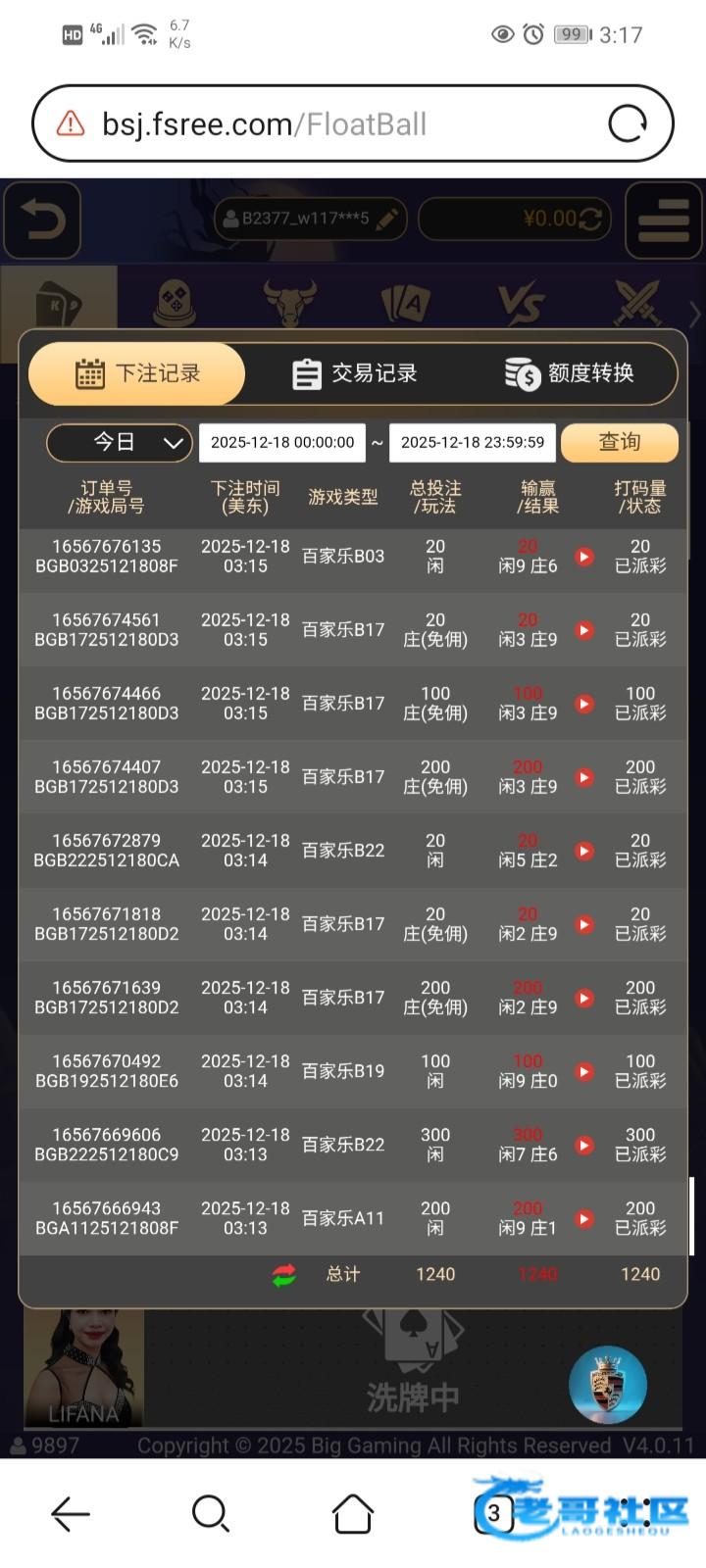706x1568 pixels.
Task: Tap the green-red swap arrows beside 总计
Action: pos(284,1275)
